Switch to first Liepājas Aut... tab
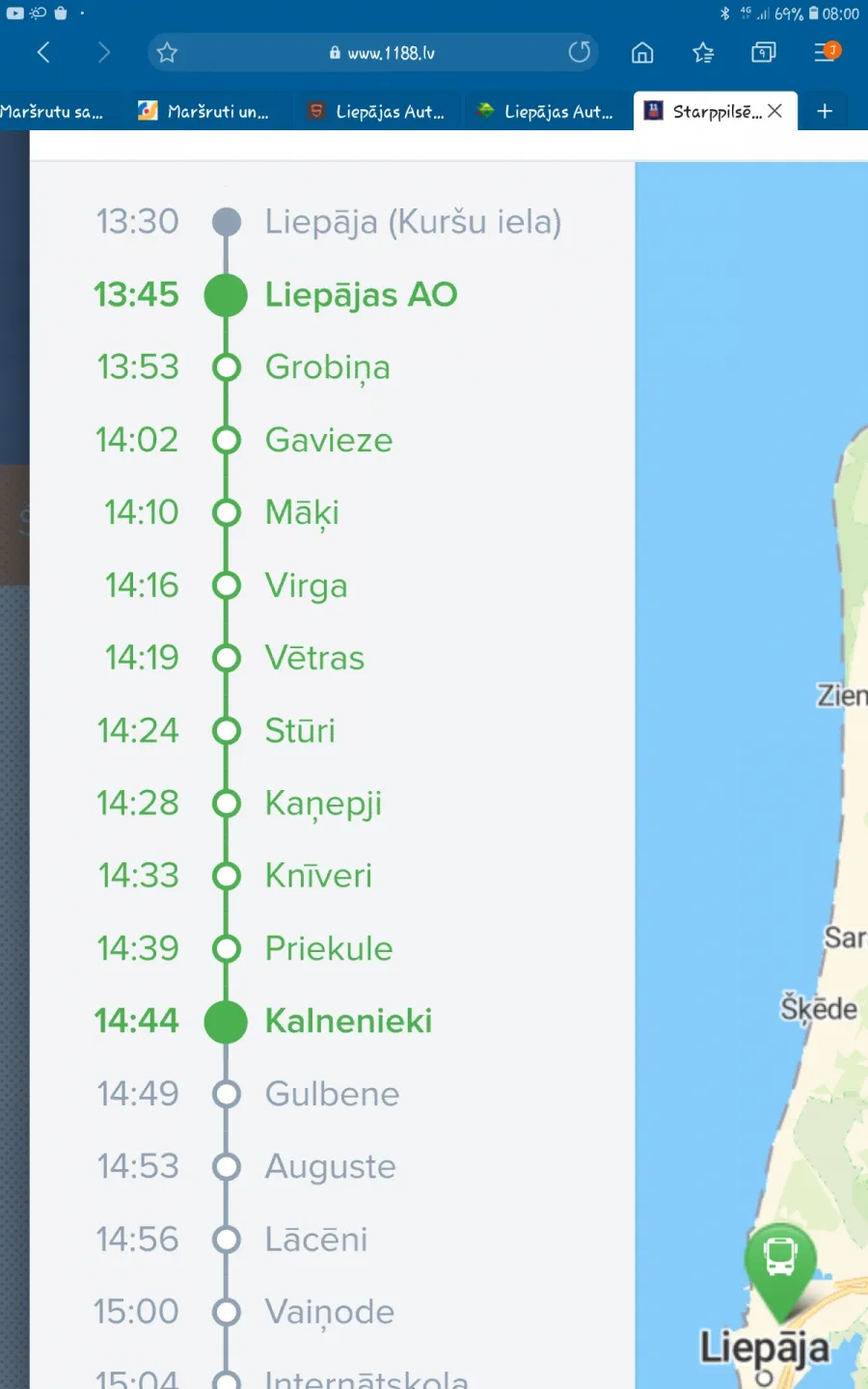 378,112
